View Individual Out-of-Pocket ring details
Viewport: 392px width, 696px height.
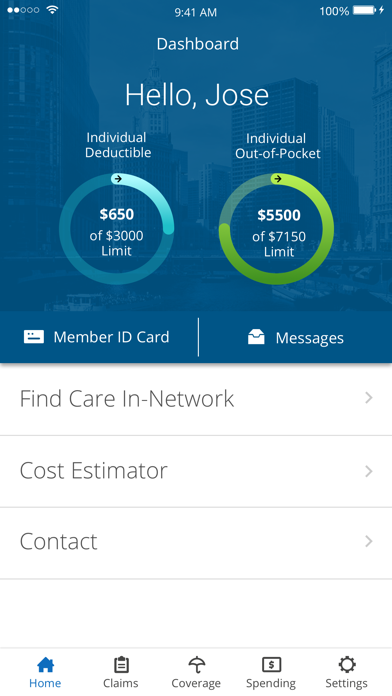pos(277,229)
